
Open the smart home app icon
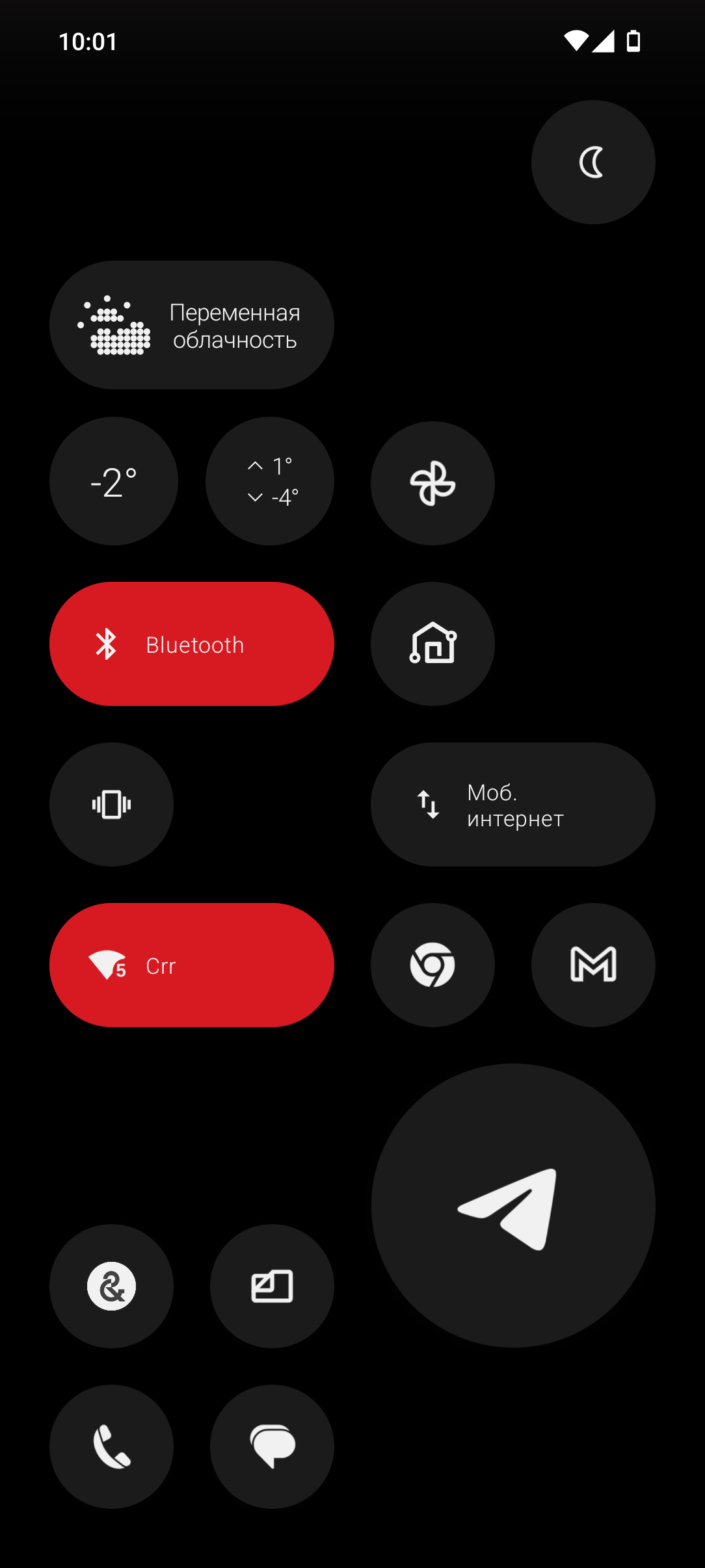pos(432,644)
